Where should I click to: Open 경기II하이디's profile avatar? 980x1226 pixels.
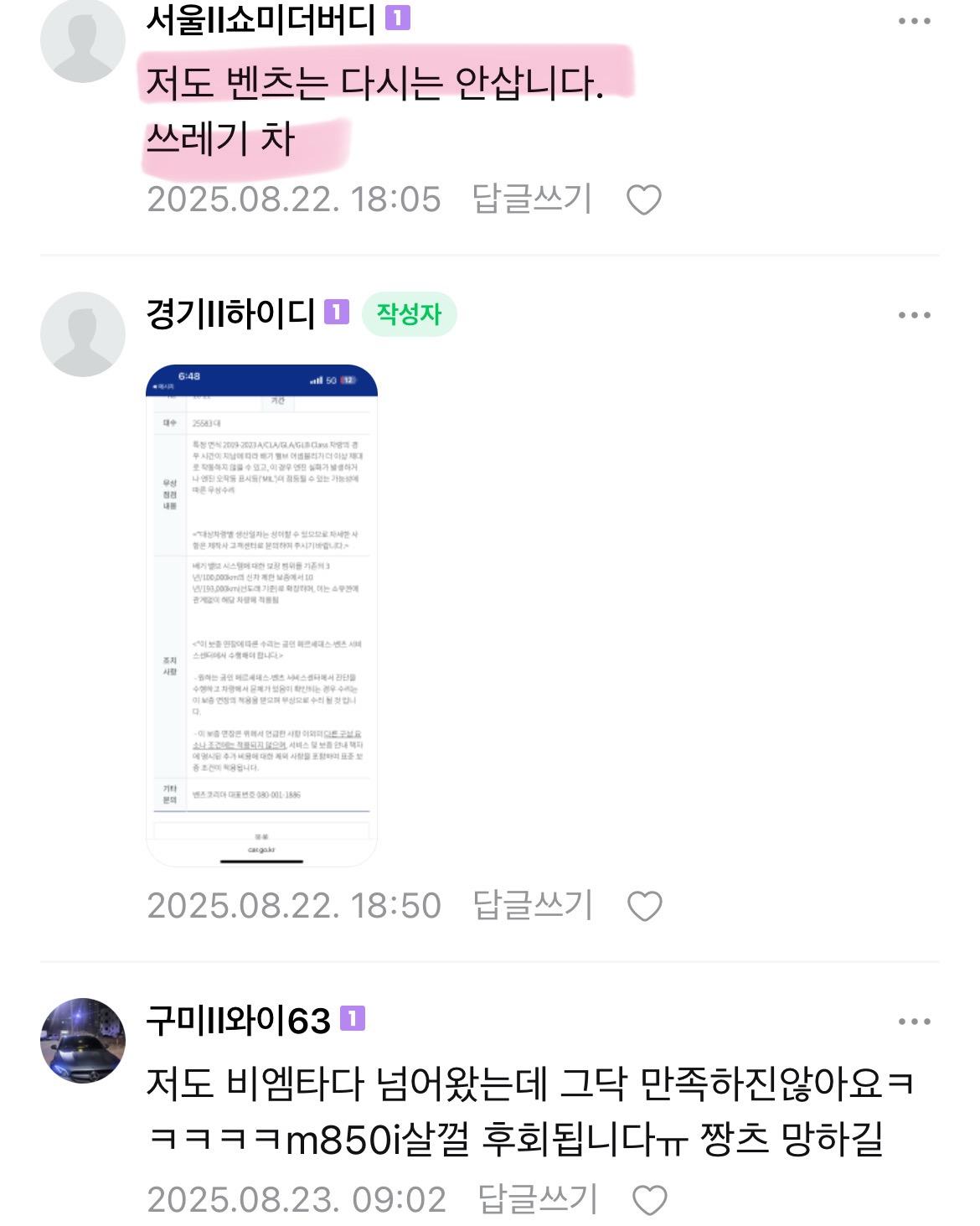[83, 334]
